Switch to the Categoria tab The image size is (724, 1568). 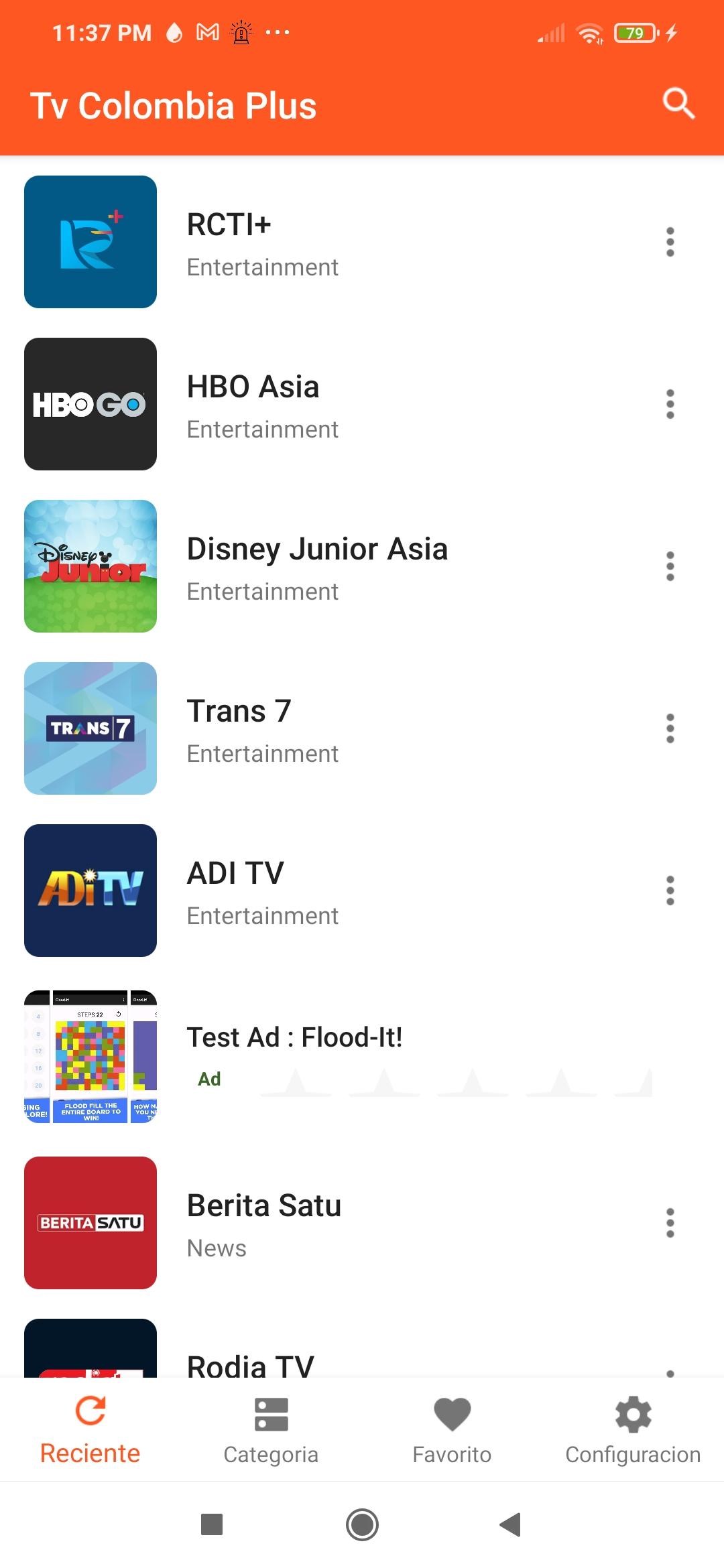(x=271, y=1430)
